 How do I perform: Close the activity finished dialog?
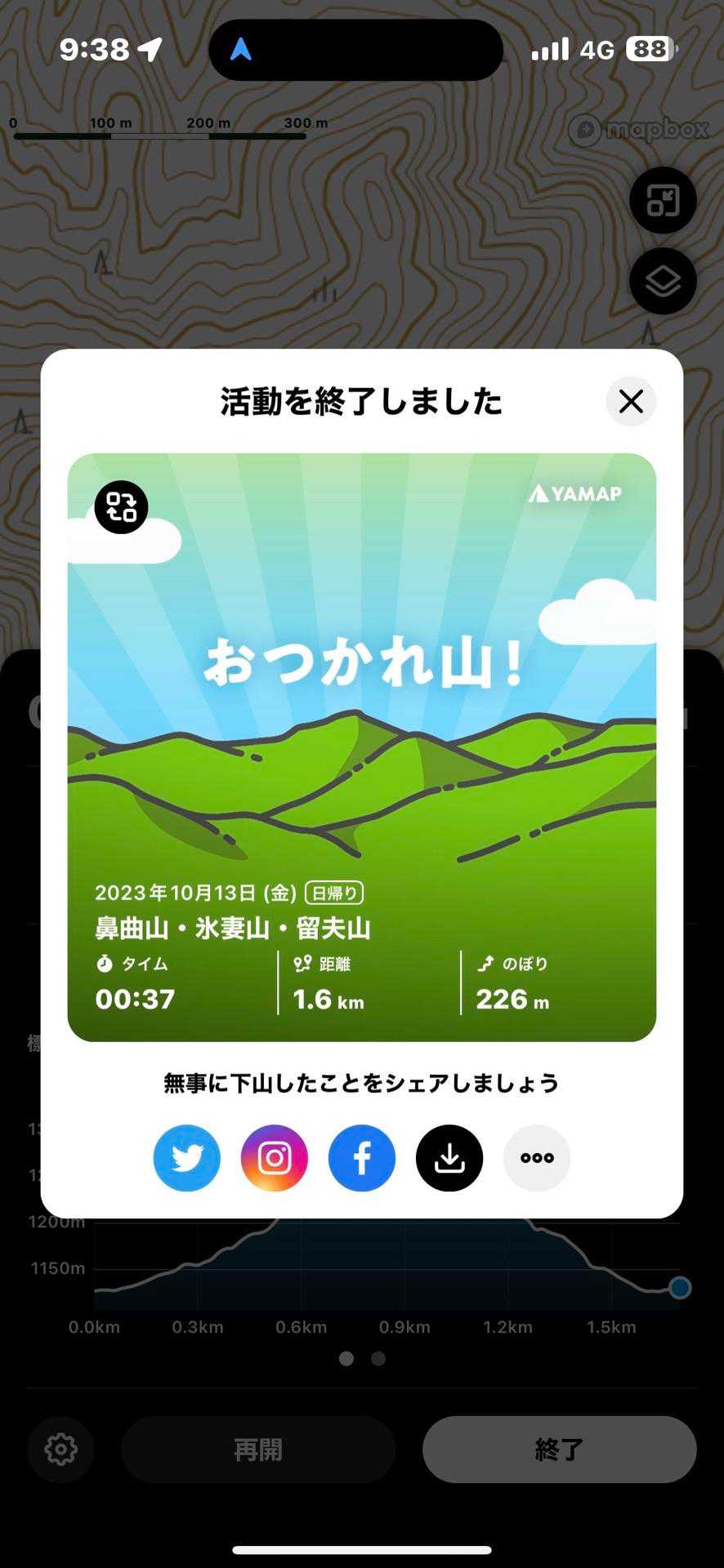(x=631, y=401)
